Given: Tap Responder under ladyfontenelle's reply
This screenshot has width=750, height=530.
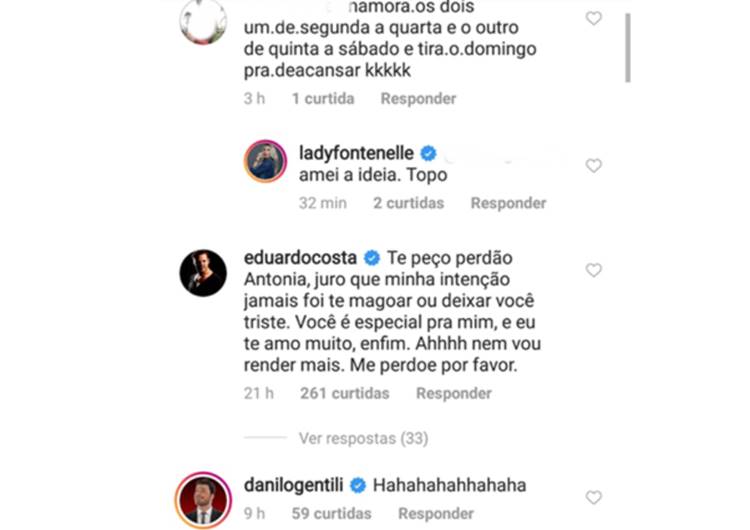Looking at the screenshot, I should pos(508,203).
